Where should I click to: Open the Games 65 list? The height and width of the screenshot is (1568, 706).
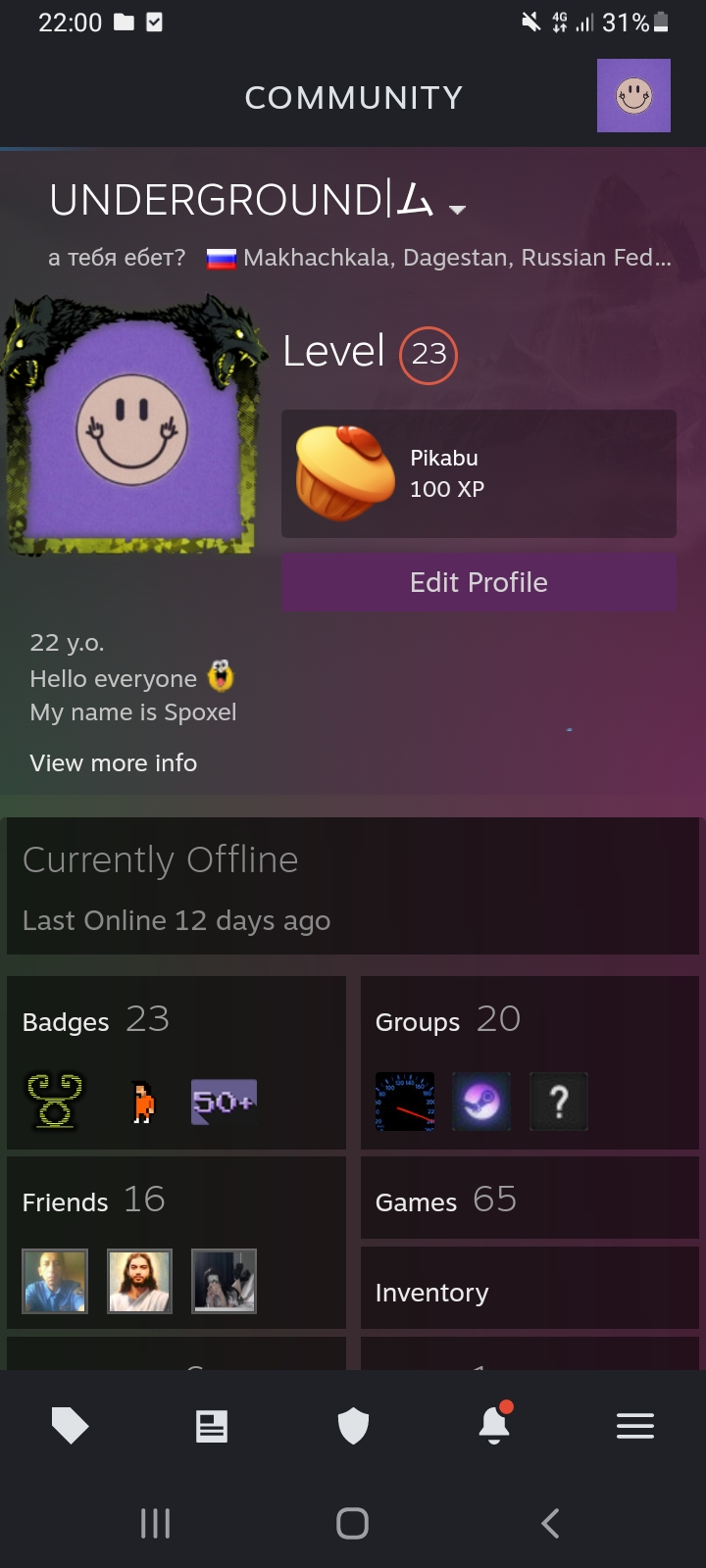[529, 1199]
